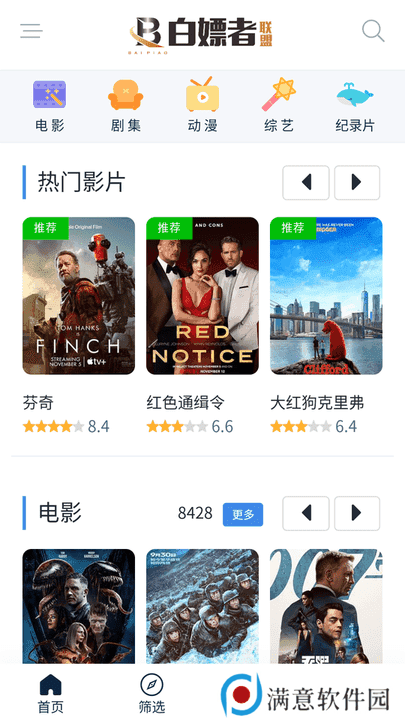The width and height of the screenshot is (405, 720).
Task: Switch to the 首页 tab
Action: pos(51,693)
